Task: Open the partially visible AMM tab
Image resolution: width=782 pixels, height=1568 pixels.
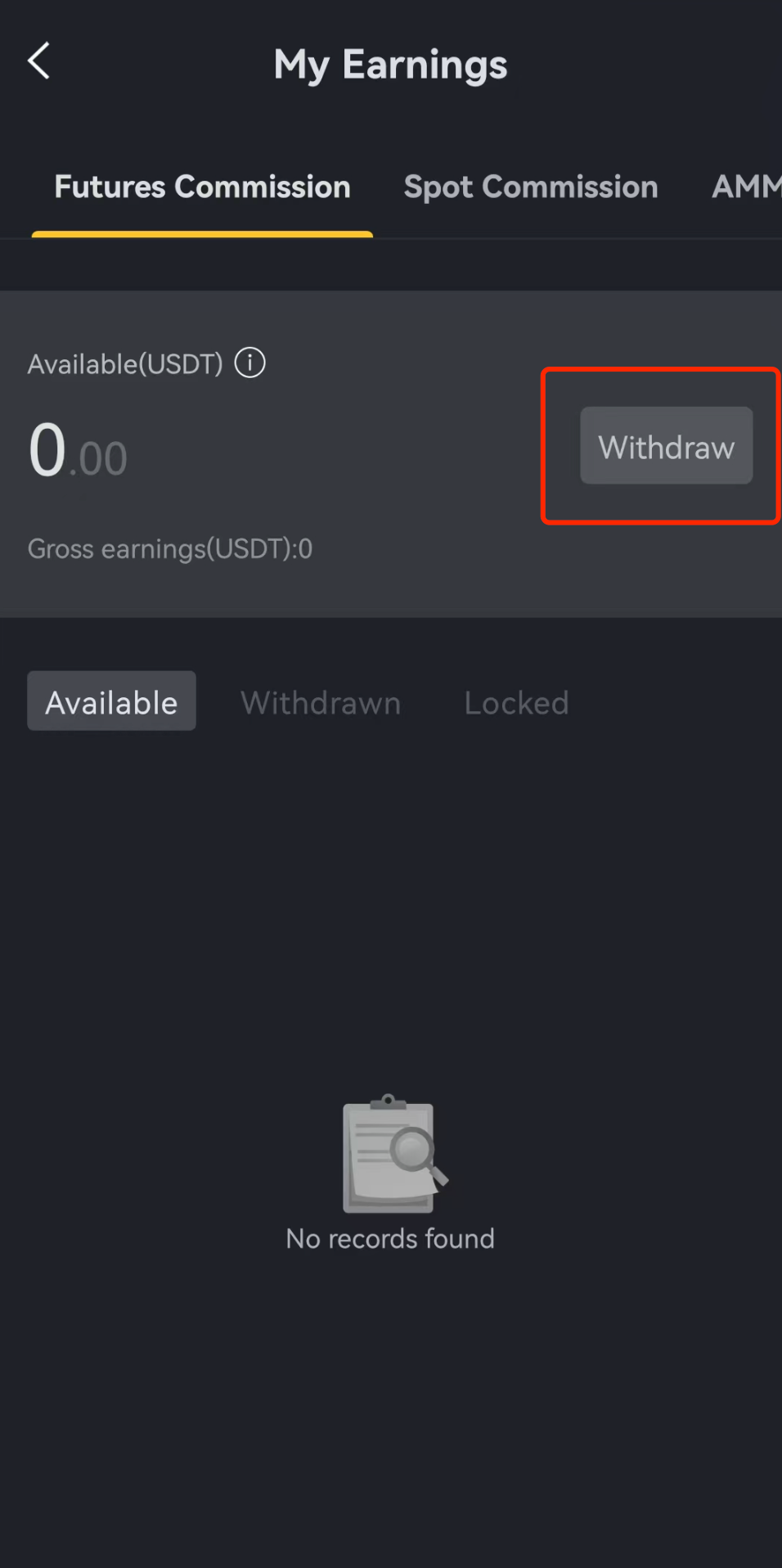Action: (746, 187)
